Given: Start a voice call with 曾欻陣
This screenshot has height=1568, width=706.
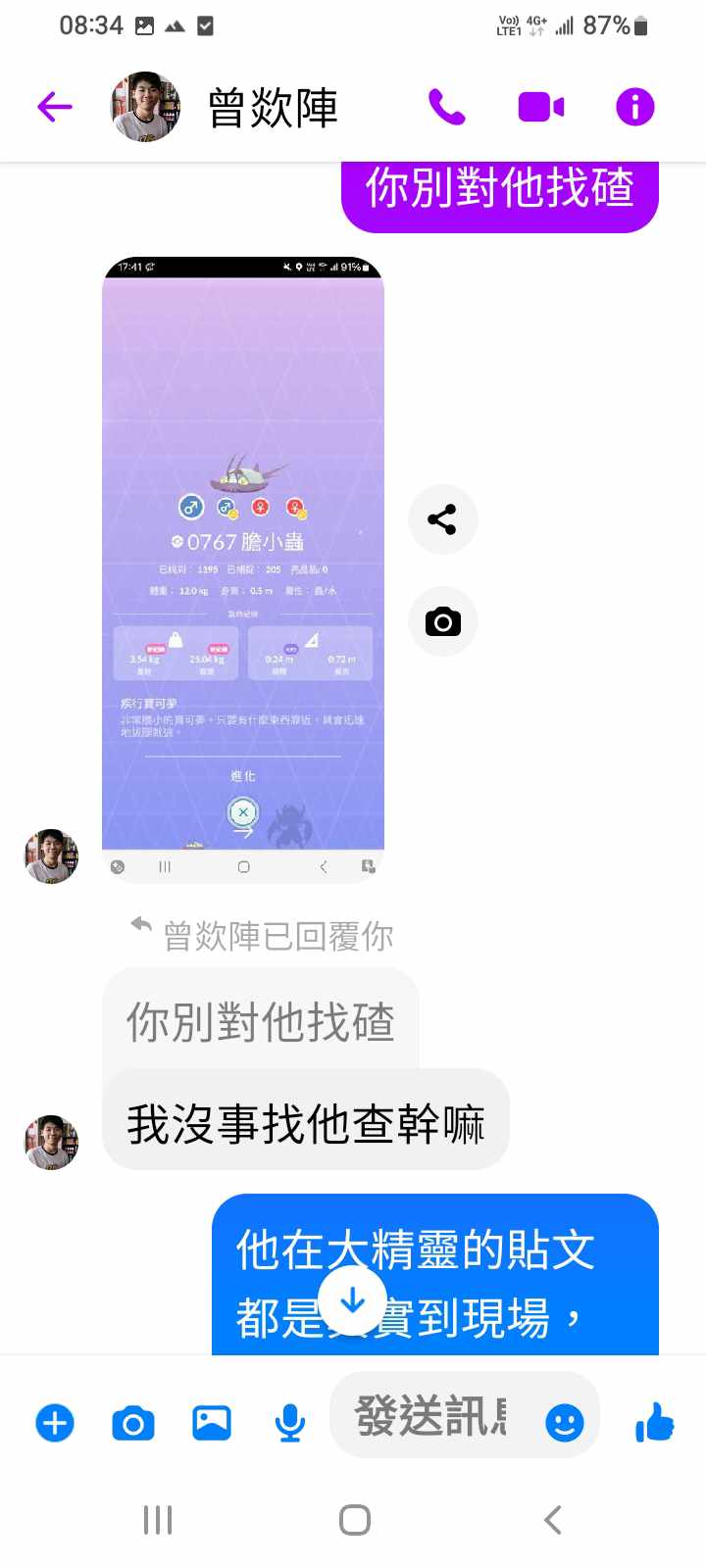Looking at the screenshot, I should (x=446, y=107).
